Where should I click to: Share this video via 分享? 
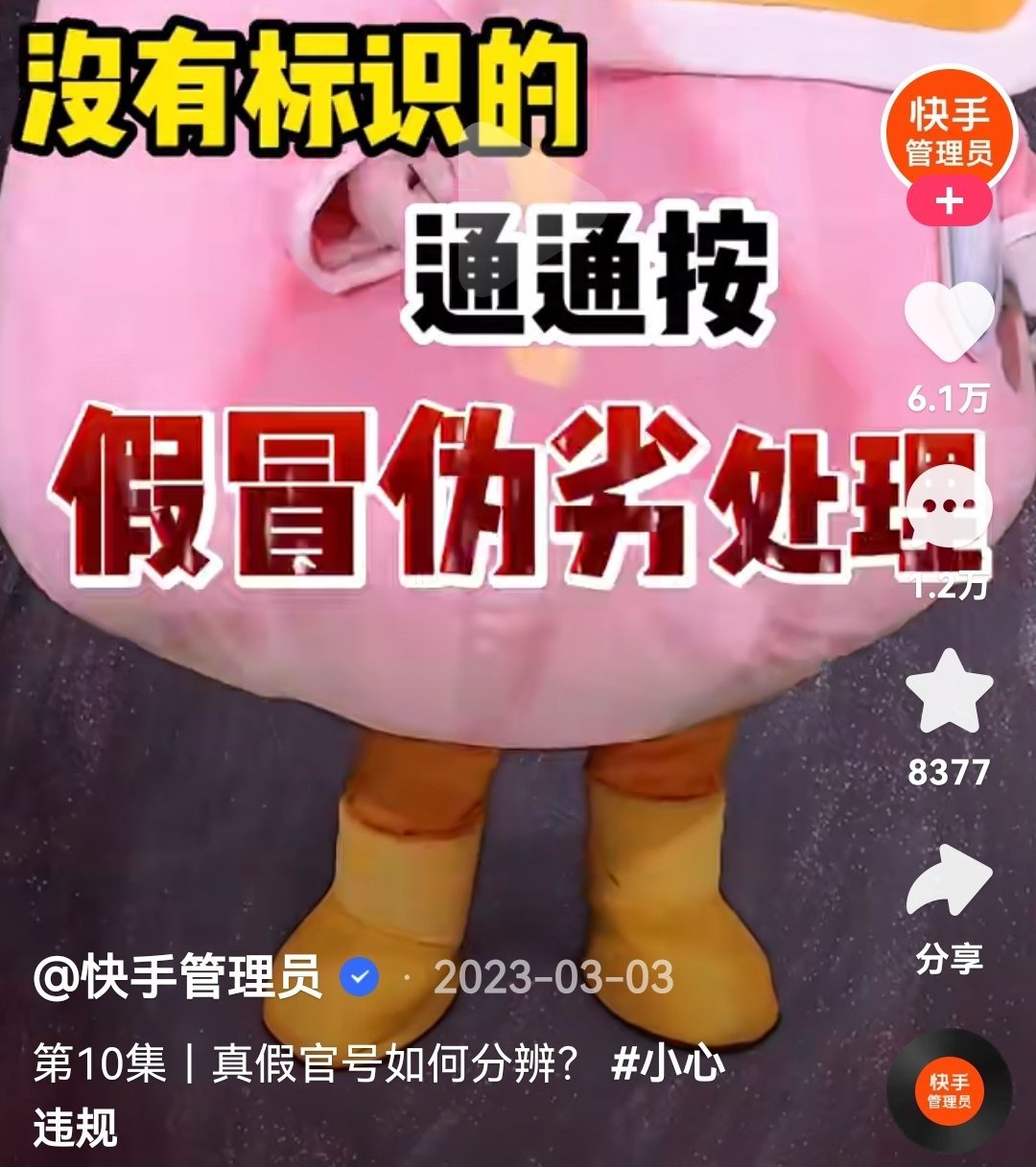pos(949,882)
